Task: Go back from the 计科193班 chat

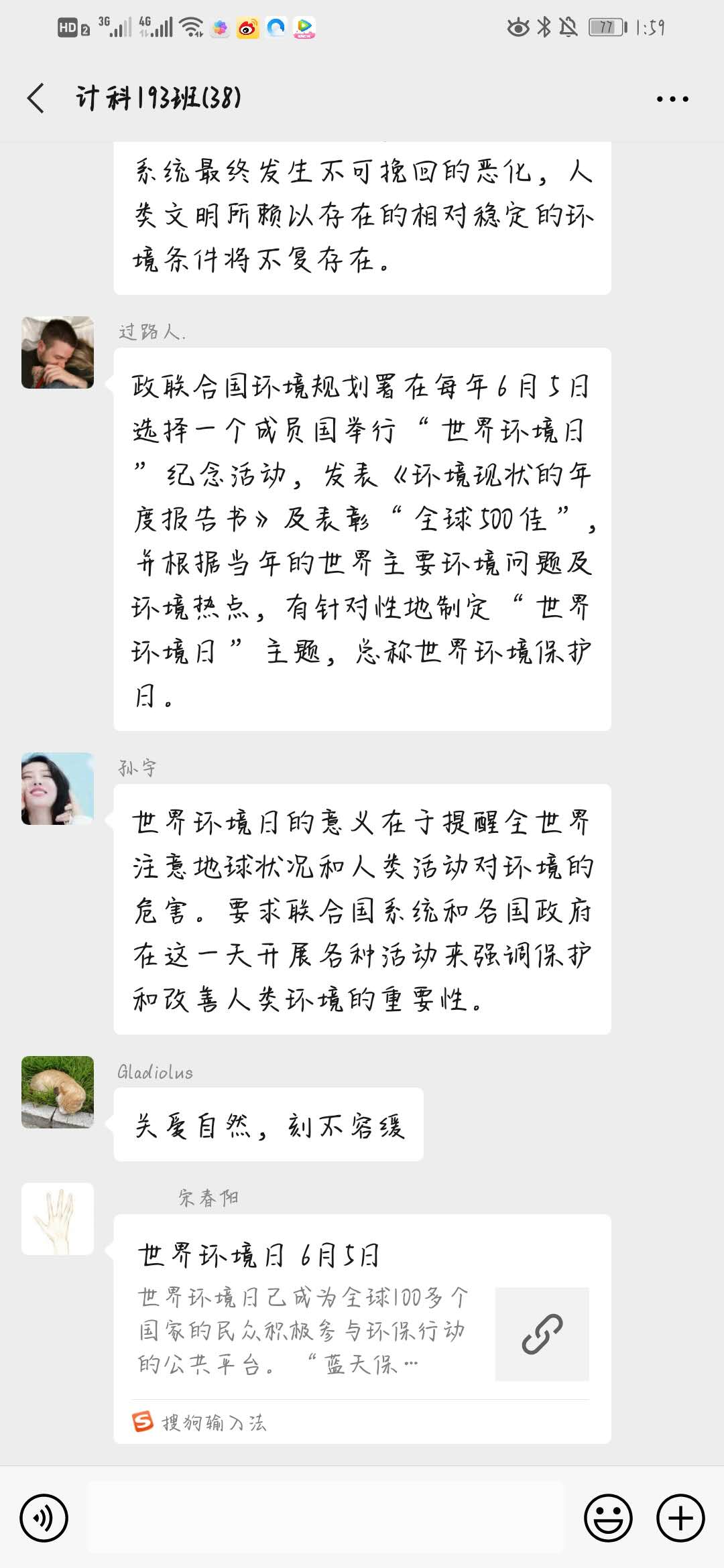Action: pos(36,99)
